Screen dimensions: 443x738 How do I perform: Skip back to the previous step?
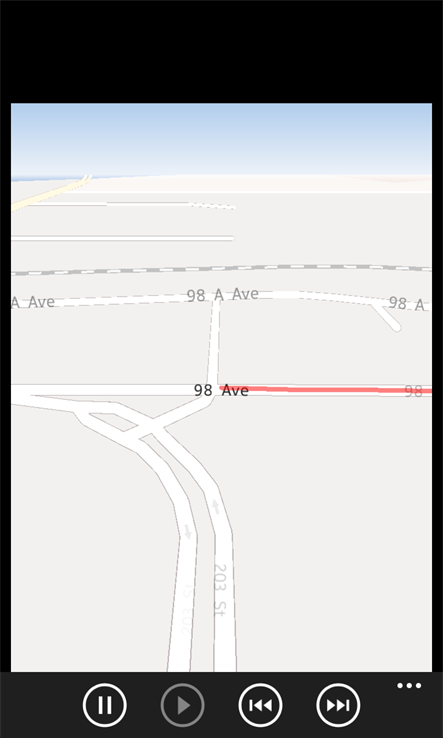(x=260, y=705)
